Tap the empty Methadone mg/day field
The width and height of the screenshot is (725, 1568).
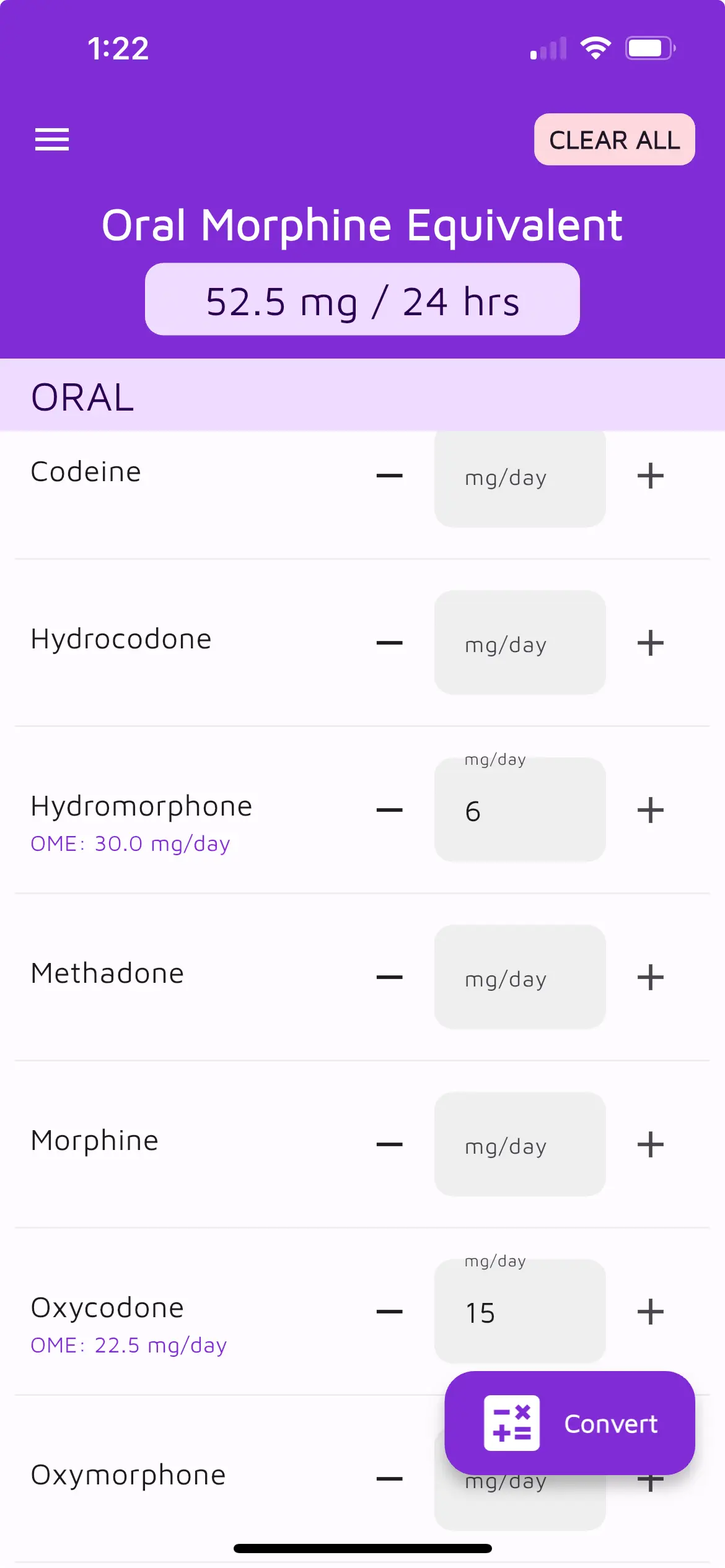click(x=520, y=977)
